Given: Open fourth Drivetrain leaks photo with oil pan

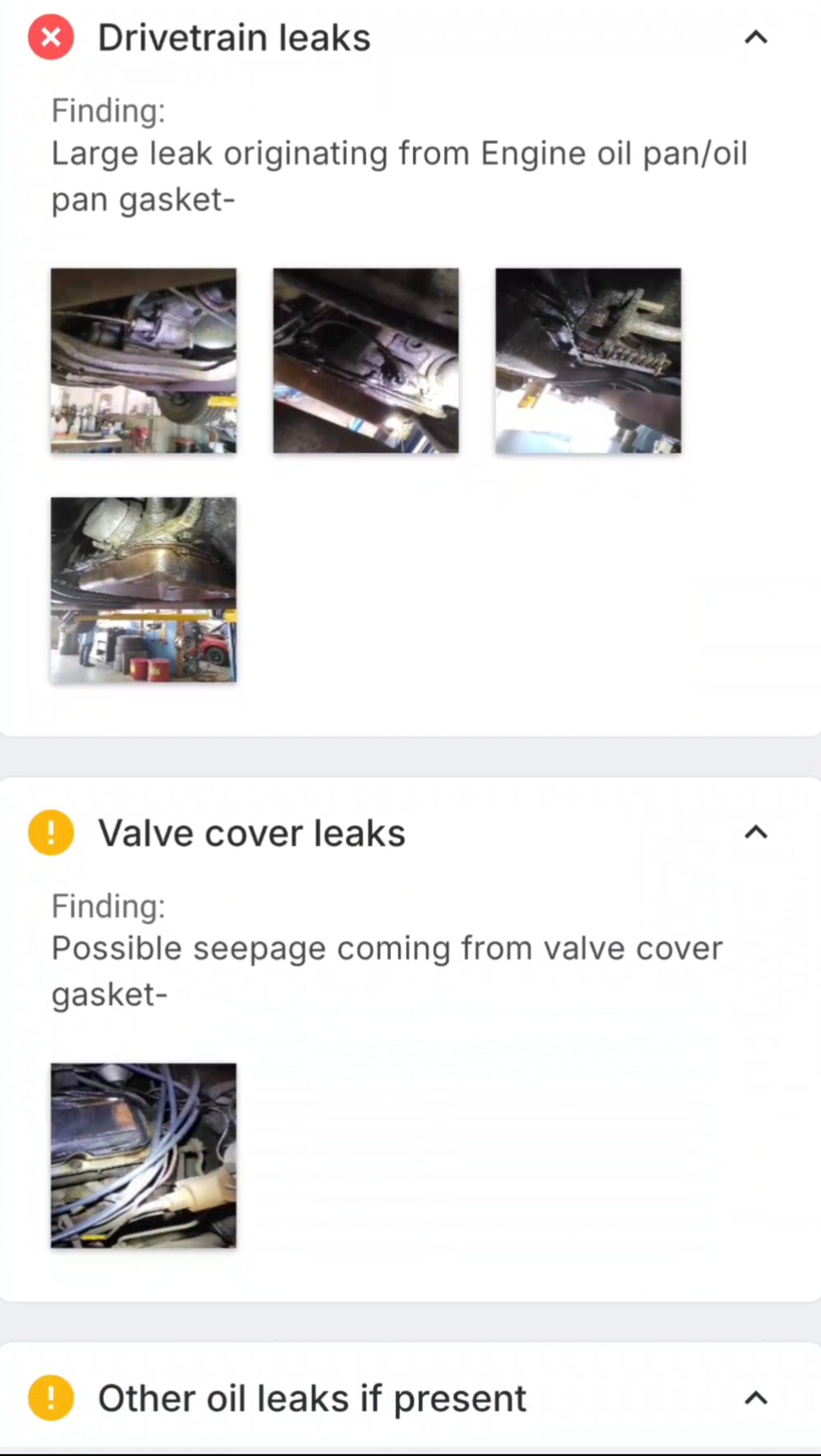Looking at the screenshot, I should pos(144,590).
